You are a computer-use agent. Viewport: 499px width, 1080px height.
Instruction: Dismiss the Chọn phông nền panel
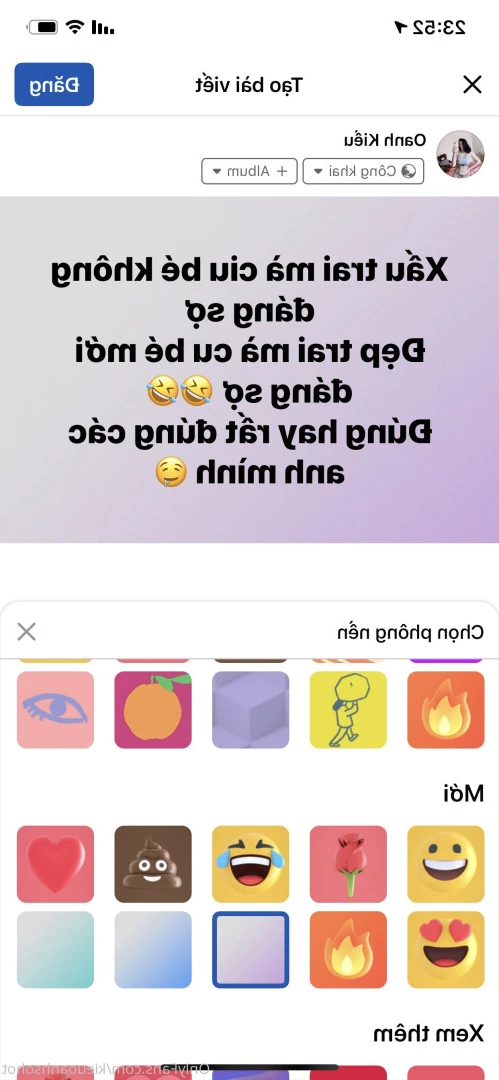26,632
